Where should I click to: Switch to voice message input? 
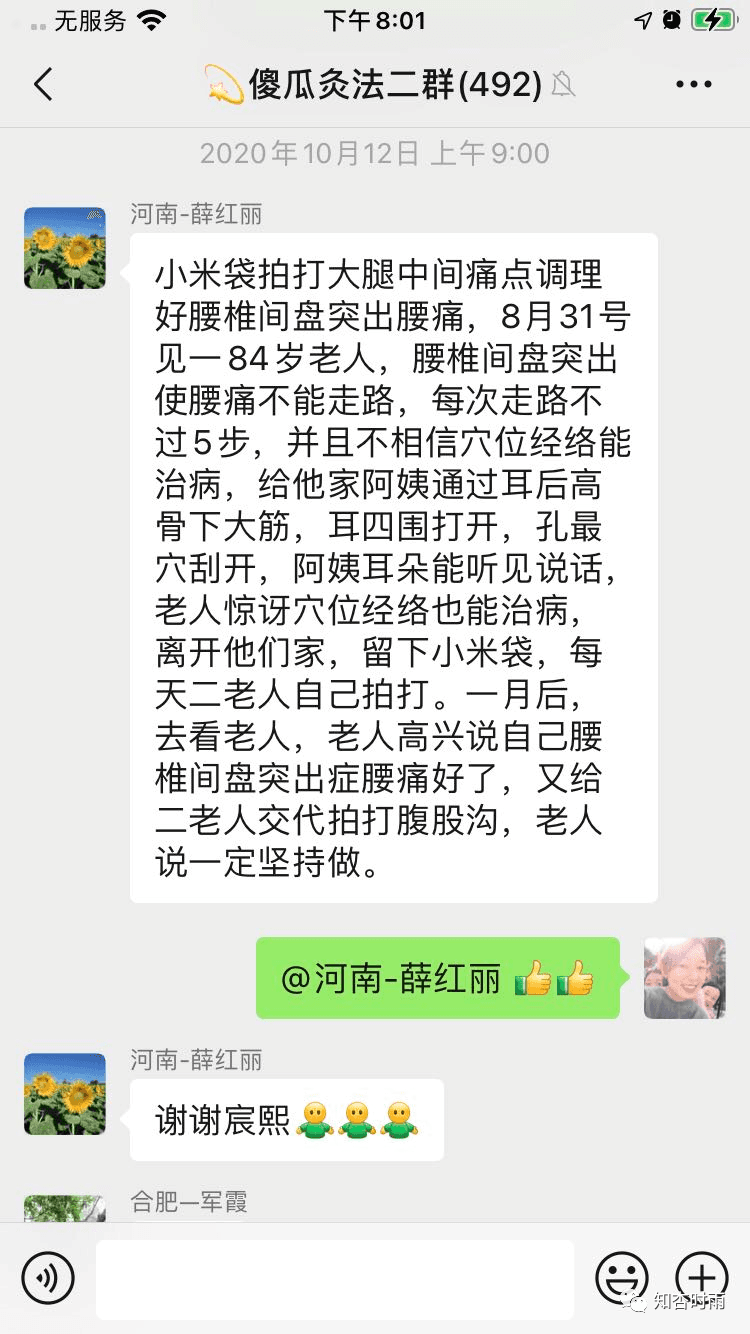pos(48,1277)
